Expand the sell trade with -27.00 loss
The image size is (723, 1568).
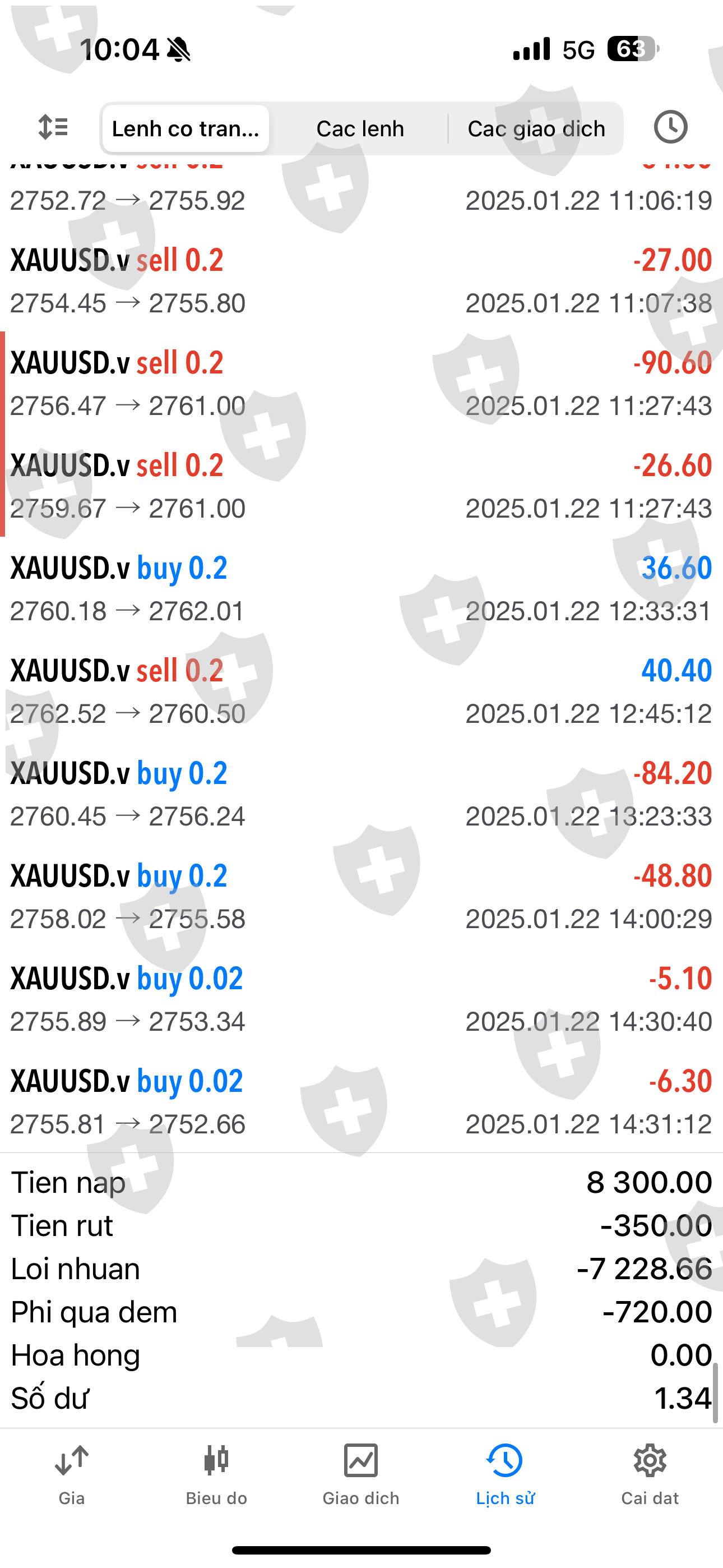pos(361,280)
